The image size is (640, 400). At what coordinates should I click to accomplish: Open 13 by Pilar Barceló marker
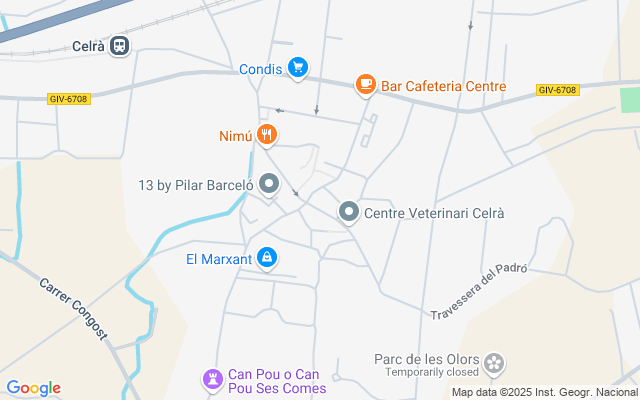pos(269,184)
